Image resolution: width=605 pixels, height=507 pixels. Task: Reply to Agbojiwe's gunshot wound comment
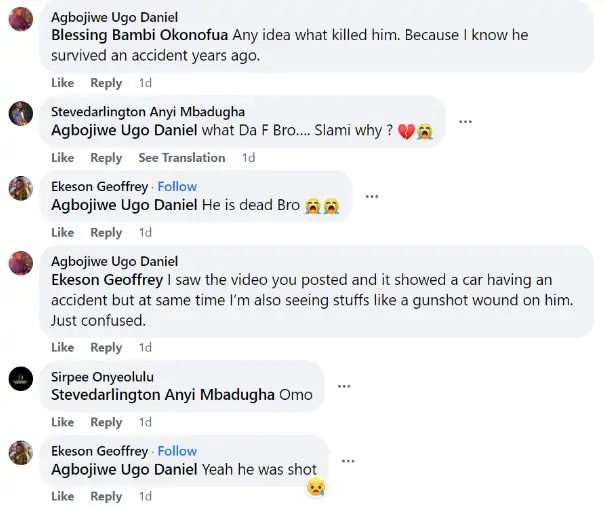click(x=106, y=347)
